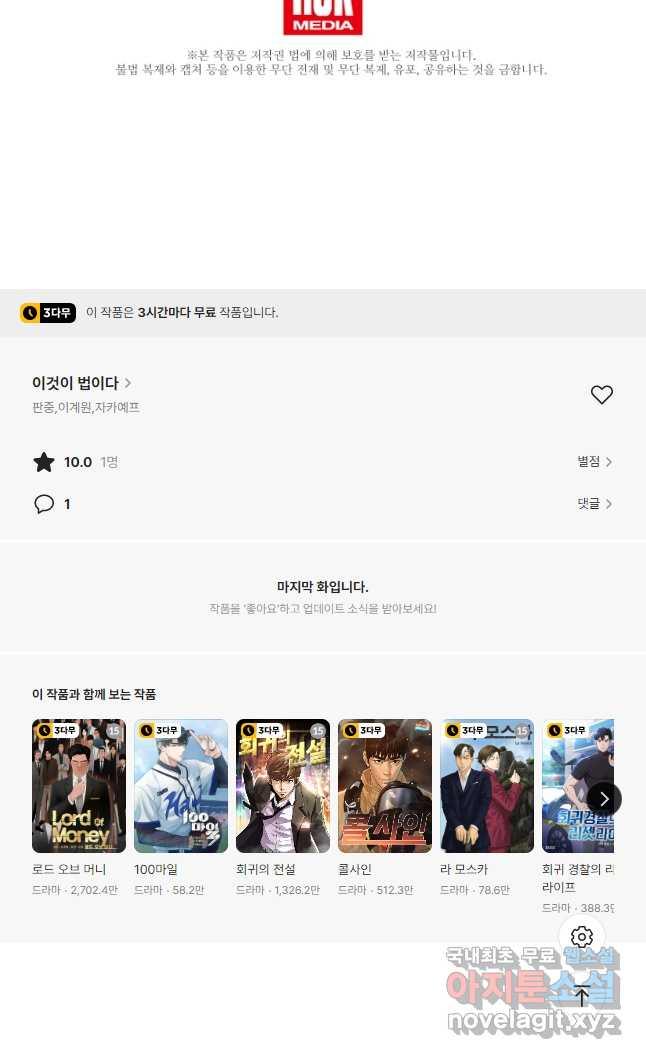This screenshot has height=1059, width=646.
Task: Open the 이것이 법이다 series page
Action: click(x=82, y=383)
